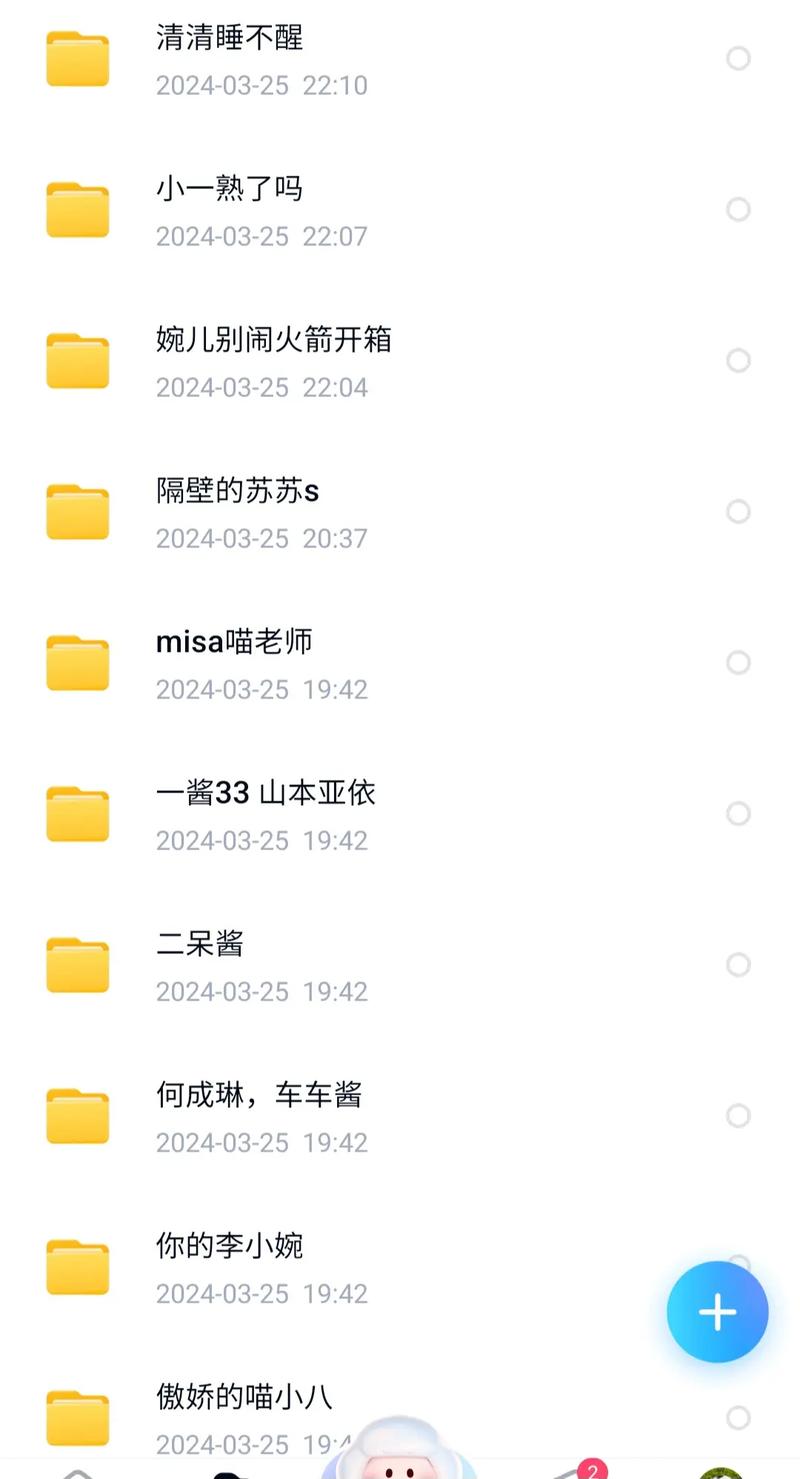Tap the timestamp under 小一熟了吗

[261, 237]
